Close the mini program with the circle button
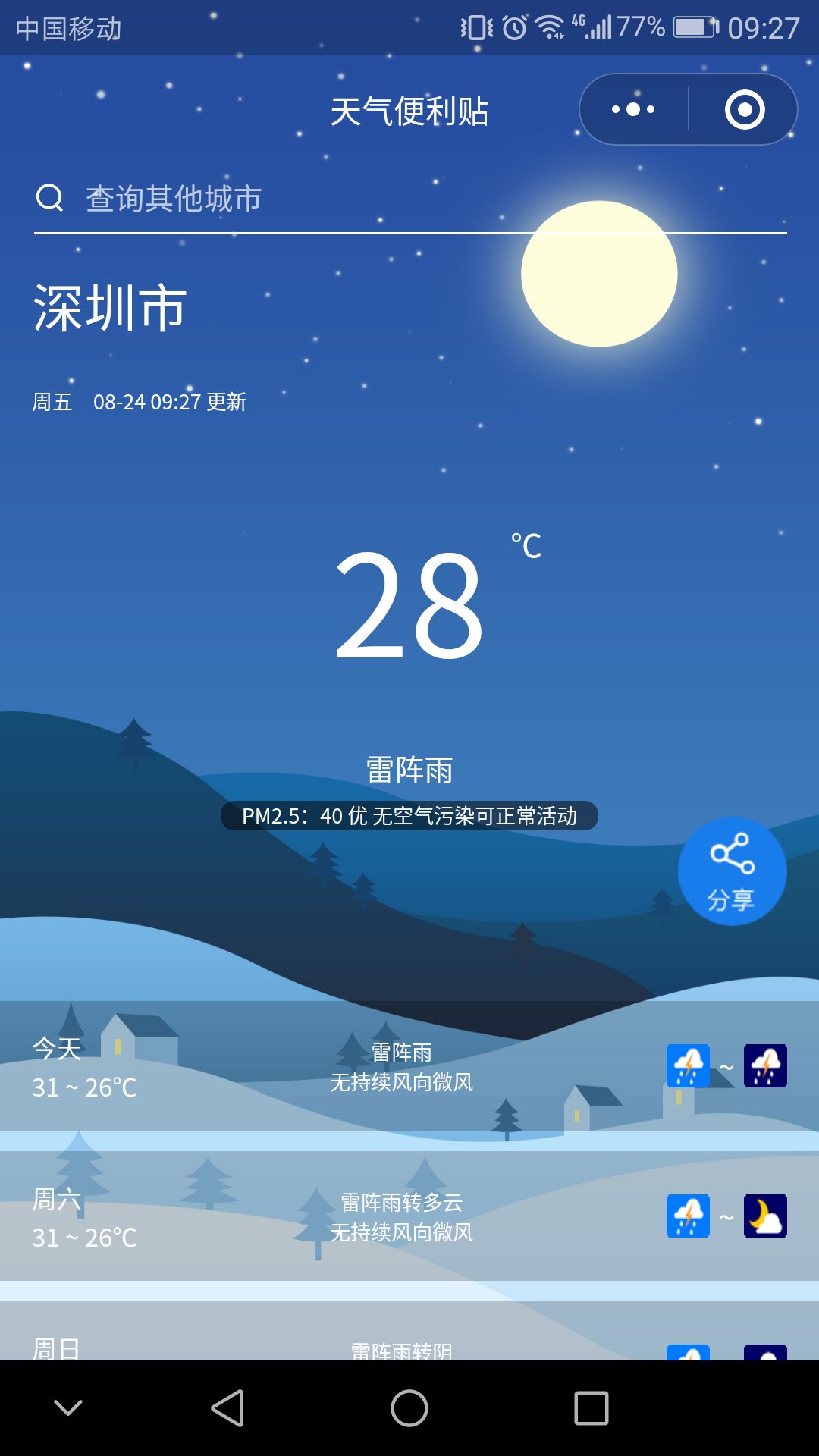 point(744,110)
